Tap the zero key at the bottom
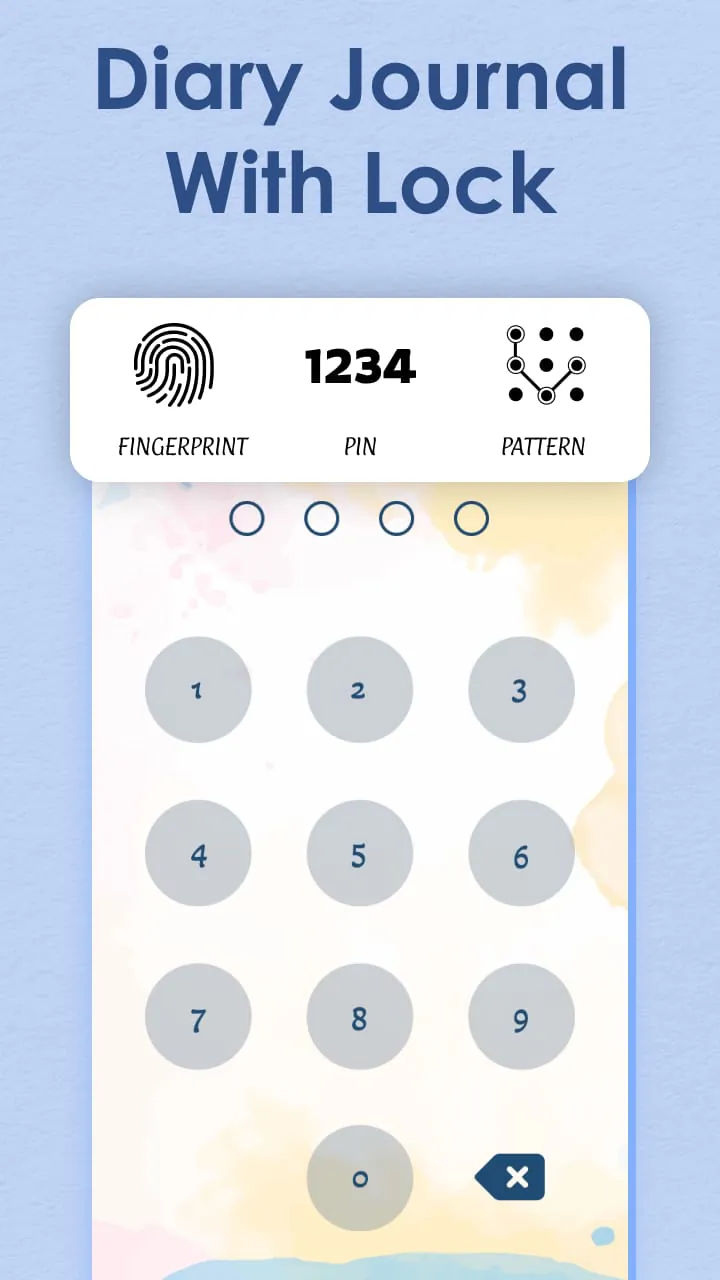 (360, 1178)
